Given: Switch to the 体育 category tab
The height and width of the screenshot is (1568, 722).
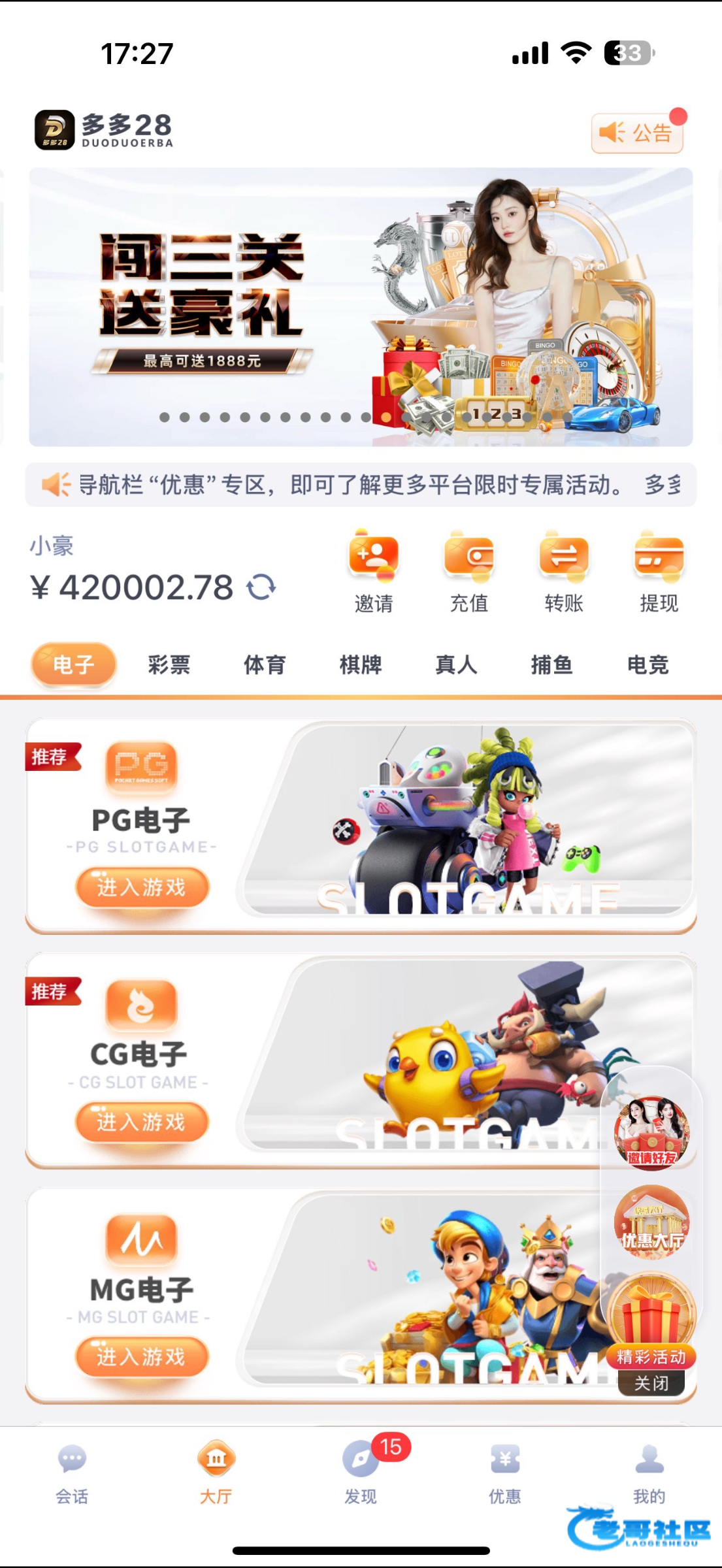Looking at the screenshot, I should 265,664.
